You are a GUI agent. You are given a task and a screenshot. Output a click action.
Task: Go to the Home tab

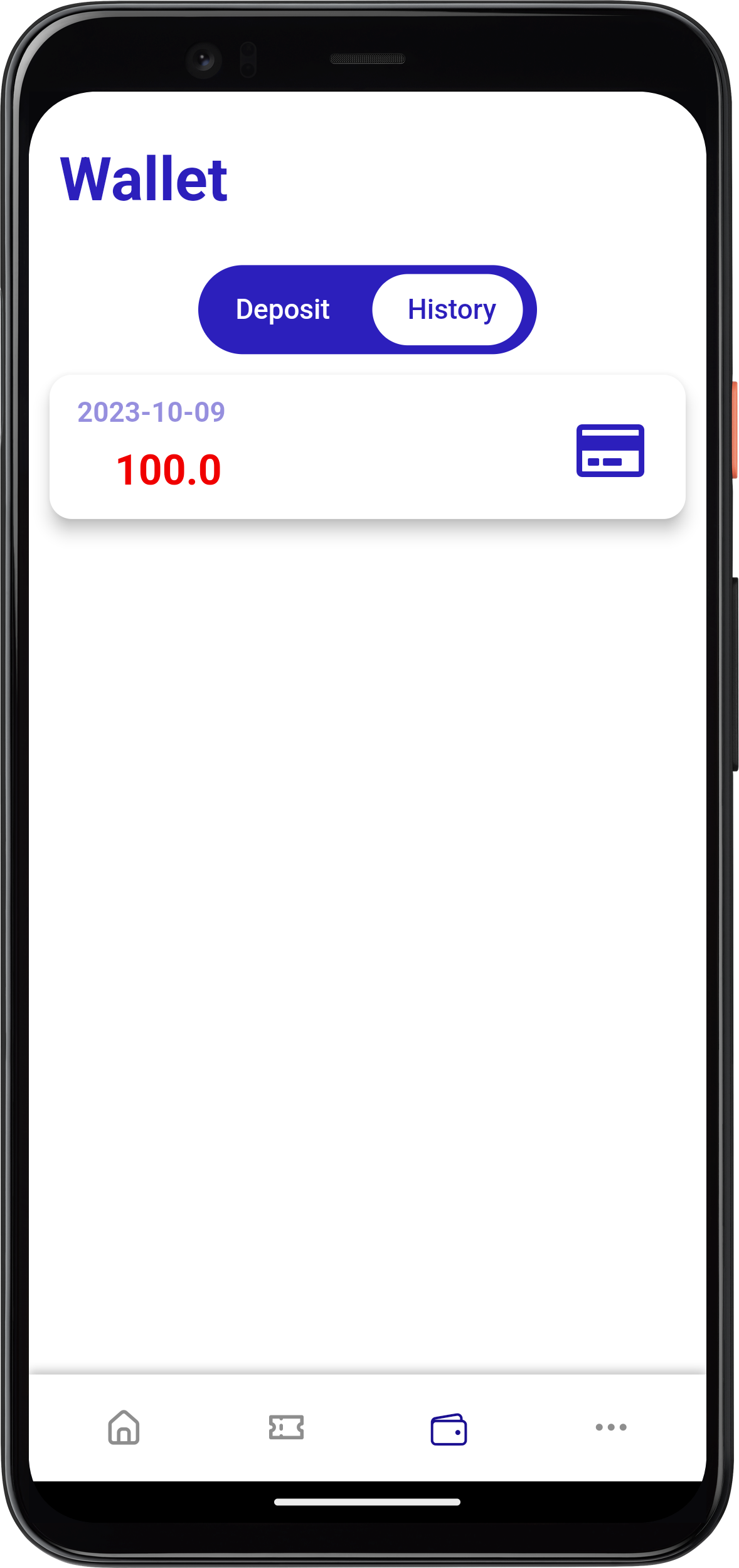click(124, 1427)
